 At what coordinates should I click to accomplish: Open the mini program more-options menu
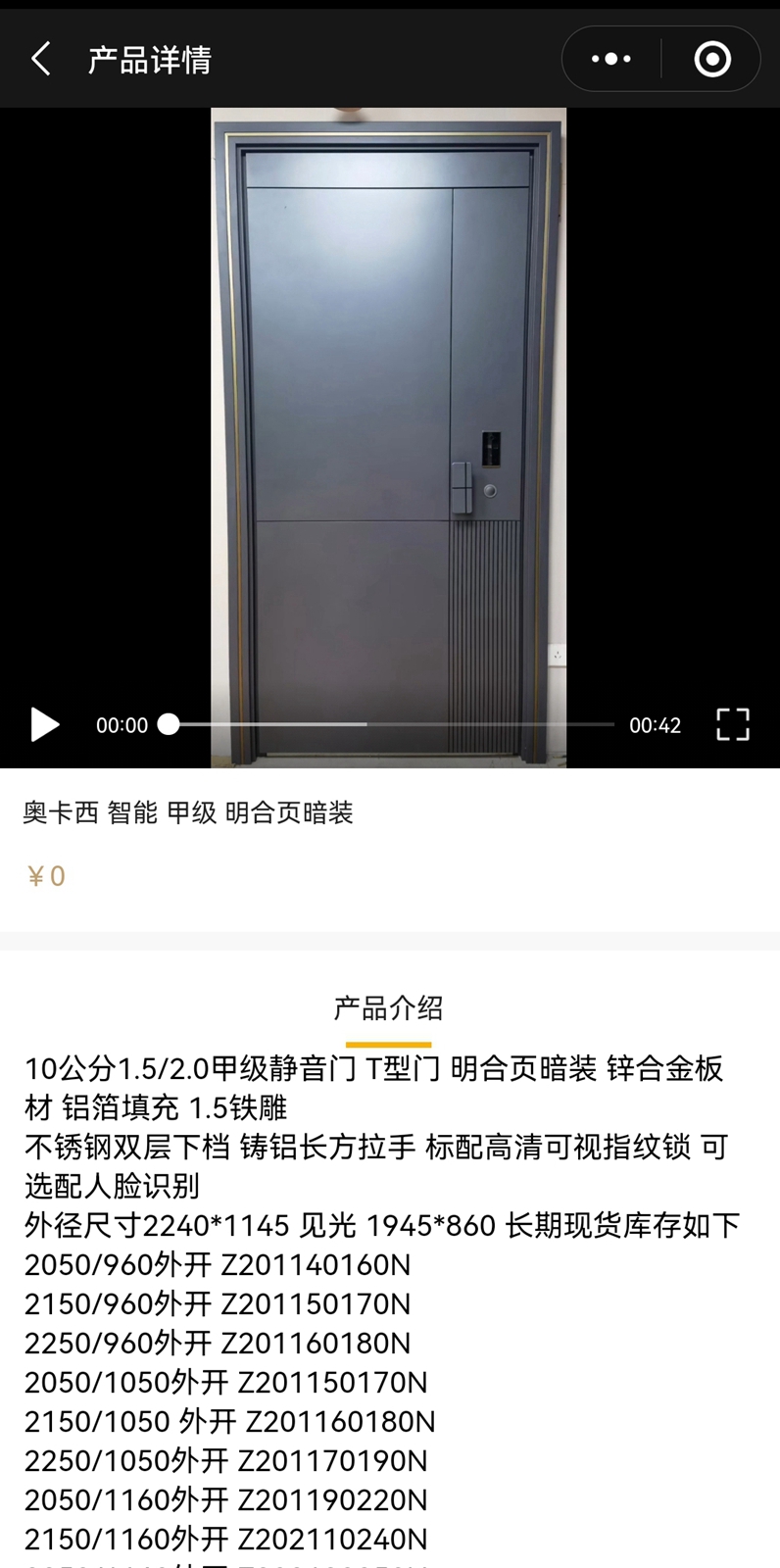[x=611, y=60]
